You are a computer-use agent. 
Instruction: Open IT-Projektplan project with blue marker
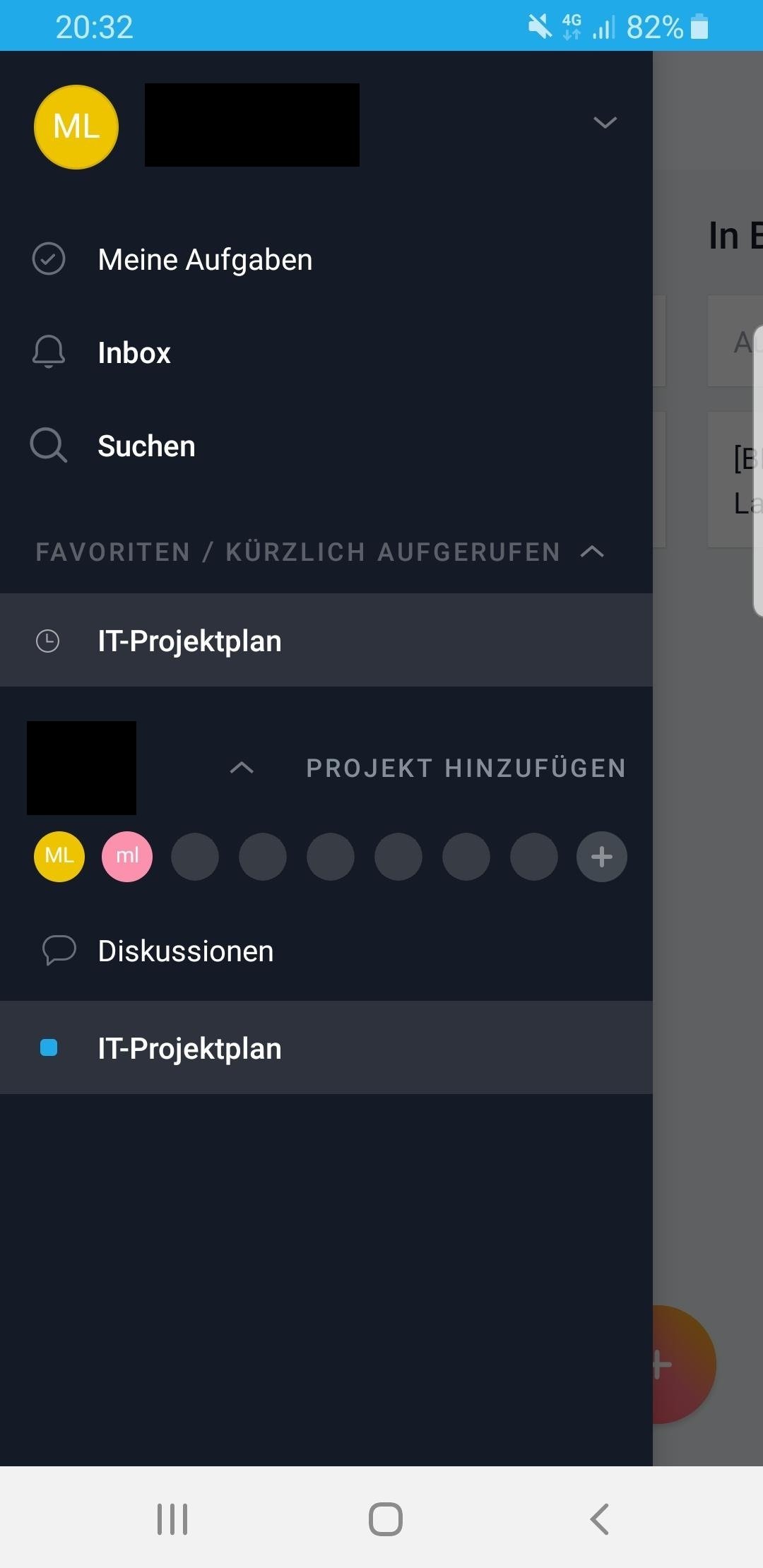point(189,1048)
